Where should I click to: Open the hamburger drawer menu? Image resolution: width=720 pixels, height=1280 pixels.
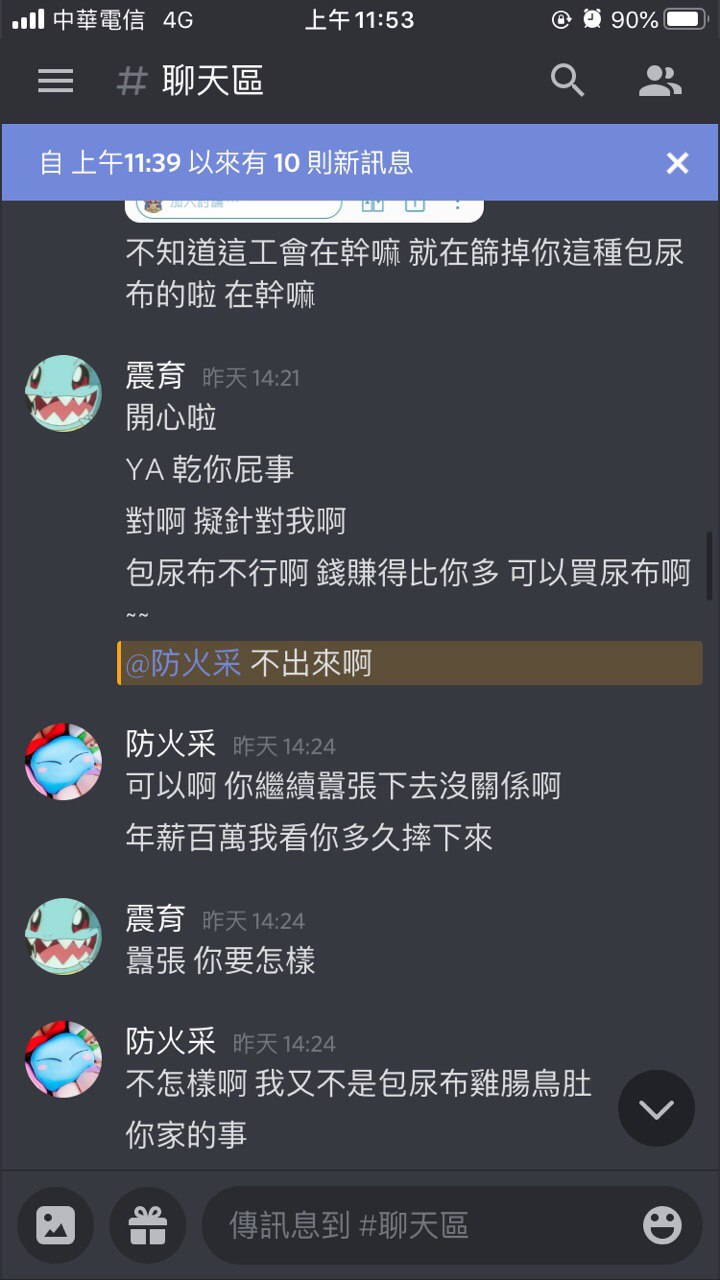[x=56, y=81]
